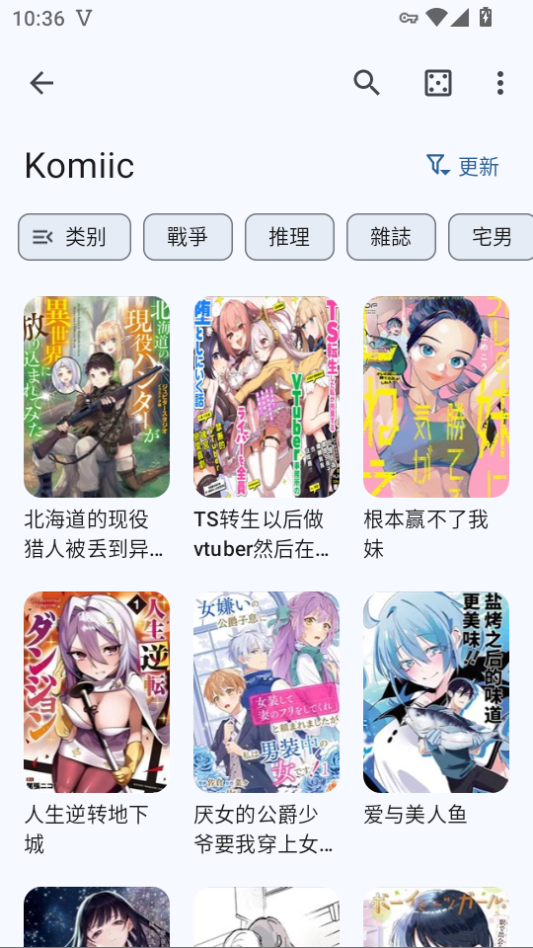Select the 戰爭 genre chip
533x948 pixels.
pyautogui.click(x=188, y=237)
